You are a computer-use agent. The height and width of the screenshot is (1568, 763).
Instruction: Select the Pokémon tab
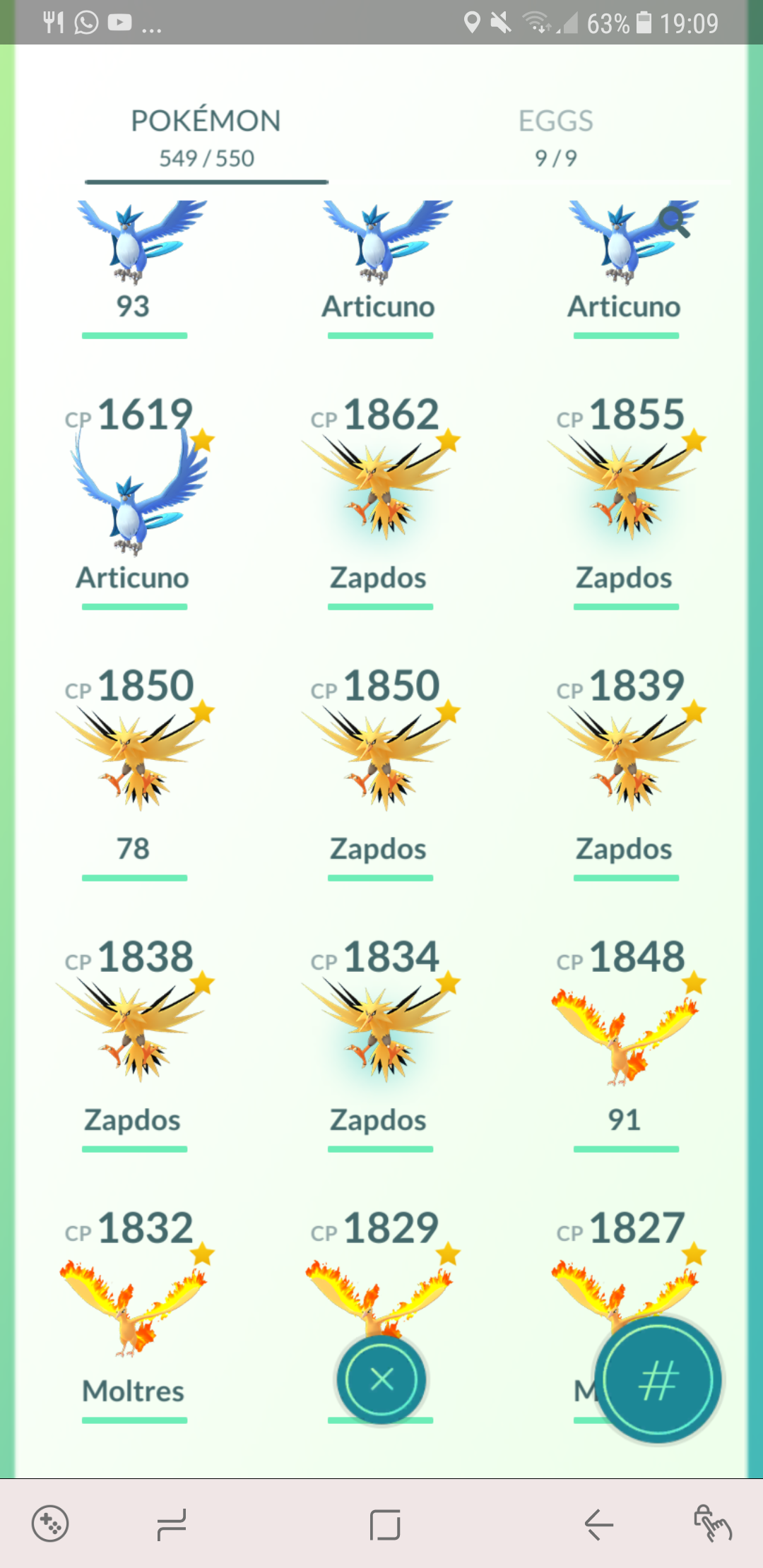click(206, 138)
